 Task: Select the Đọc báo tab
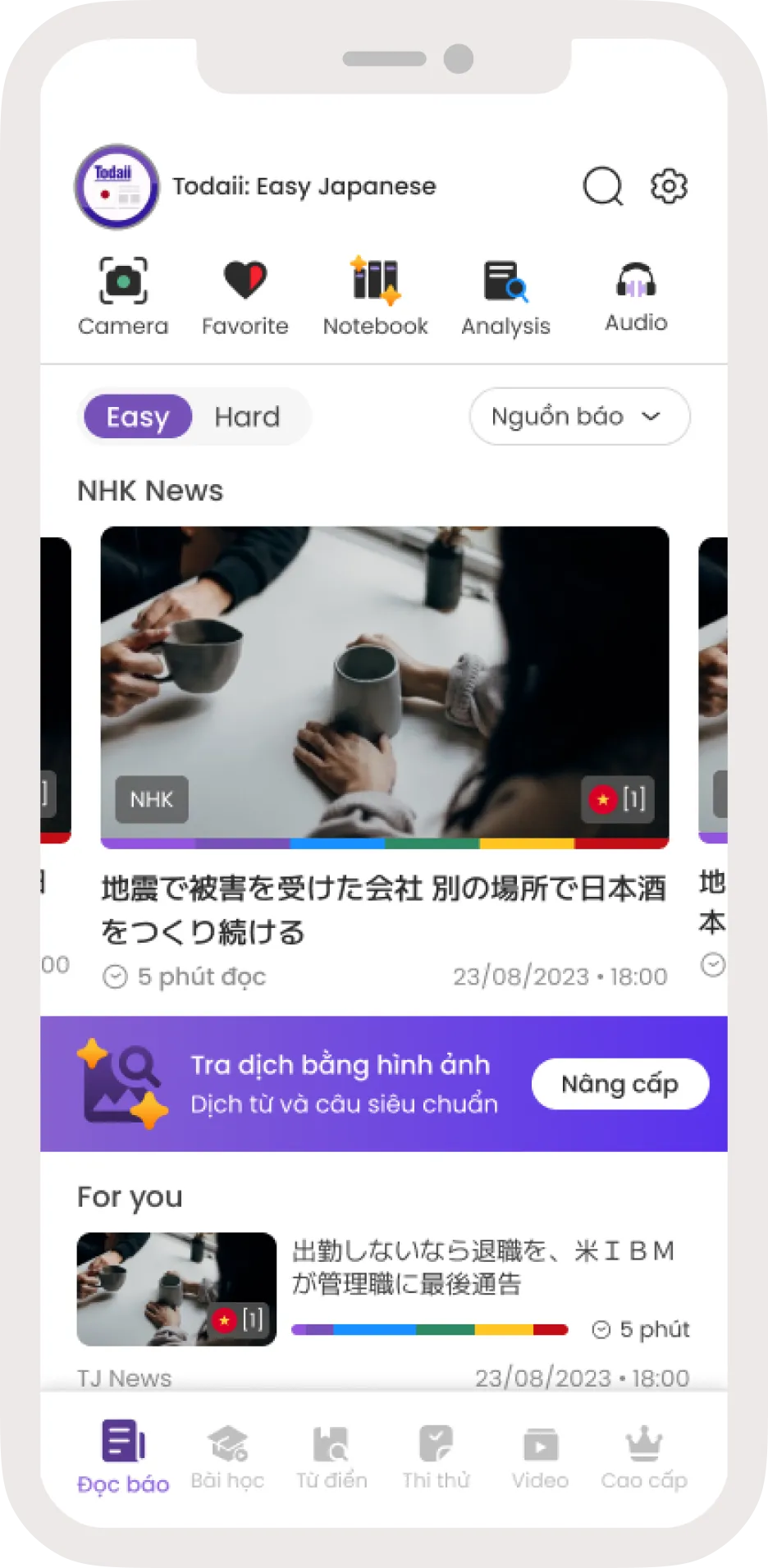point(123,1456)
